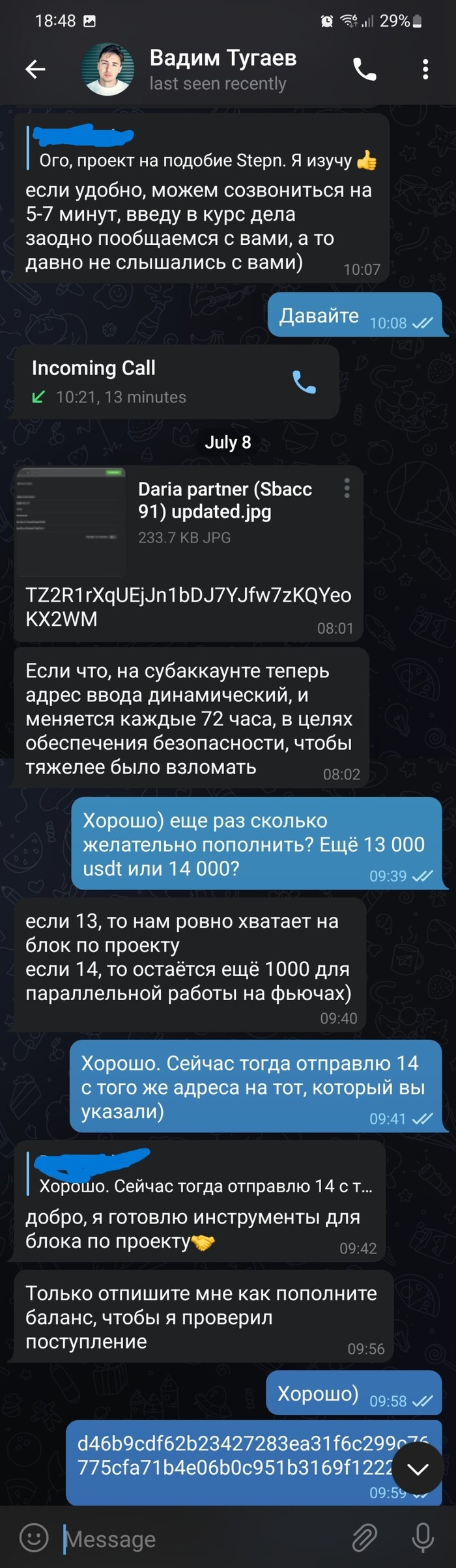Go back to the chat list
Viewport: 456px width, 1568px height.
35,69
